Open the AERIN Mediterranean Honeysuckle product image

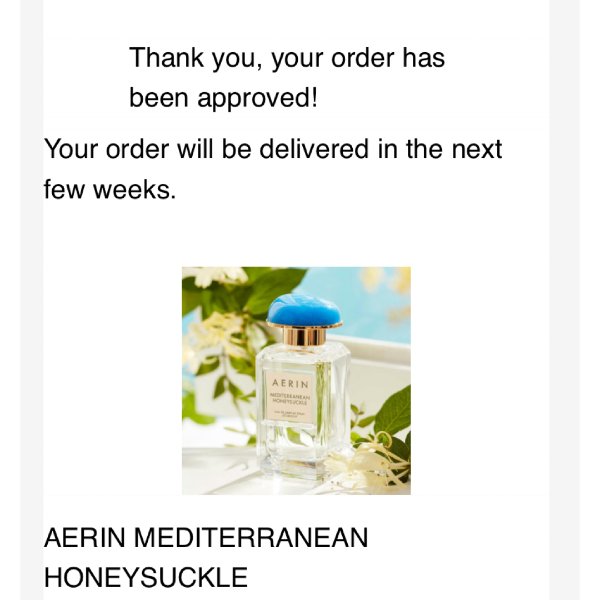296,380
